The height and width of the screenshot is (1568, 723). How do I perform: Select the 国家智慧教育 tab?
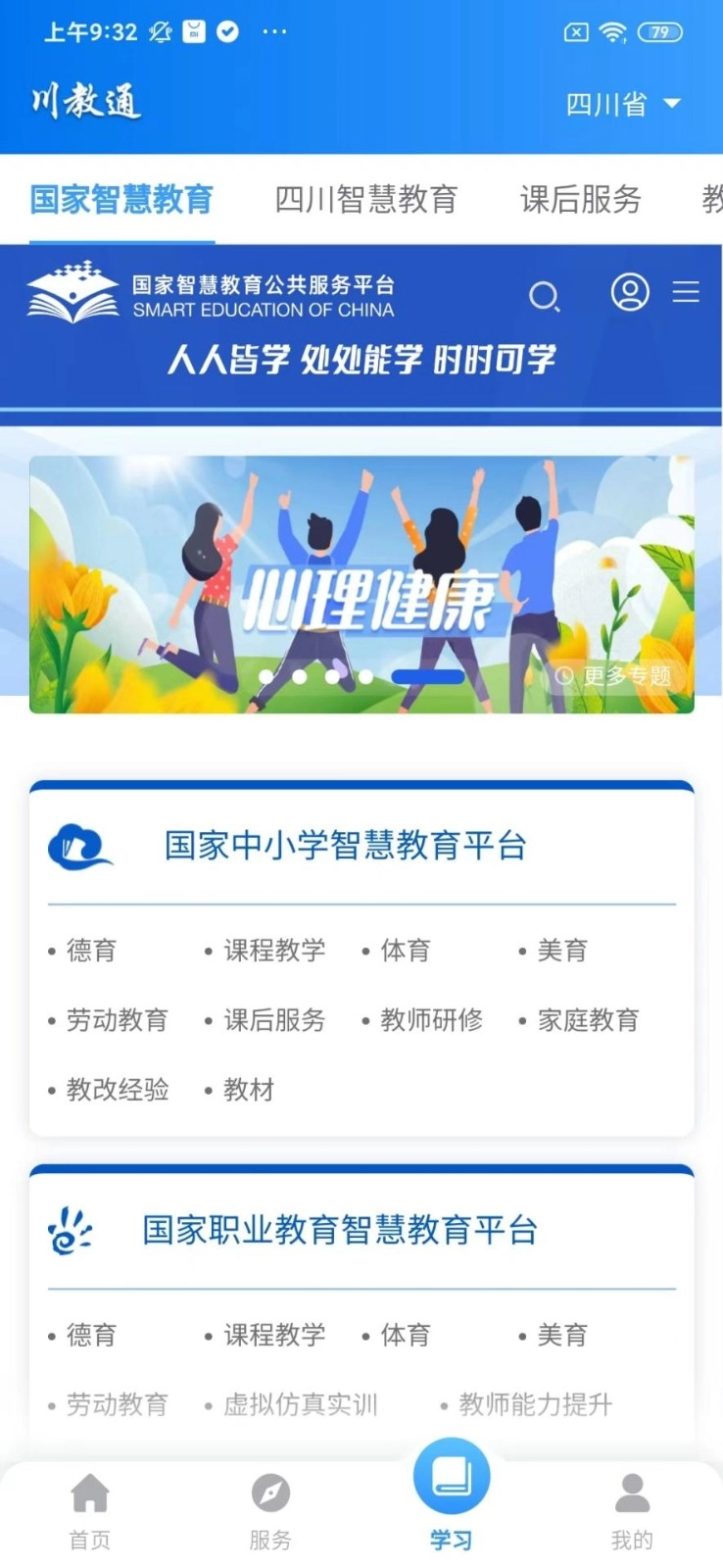click(x=121, y=200)
